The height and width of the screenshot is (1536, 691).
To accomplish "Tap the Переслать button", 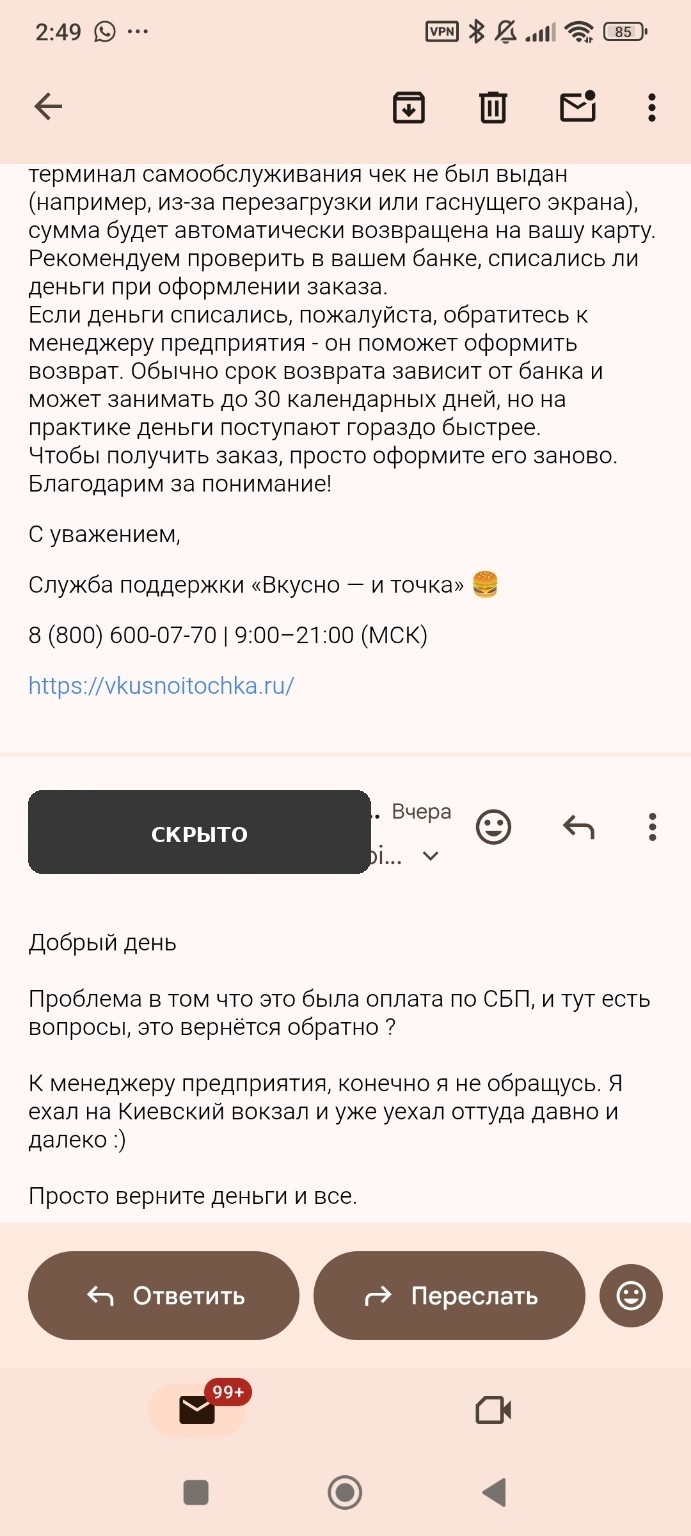I will coord(449,1296).
